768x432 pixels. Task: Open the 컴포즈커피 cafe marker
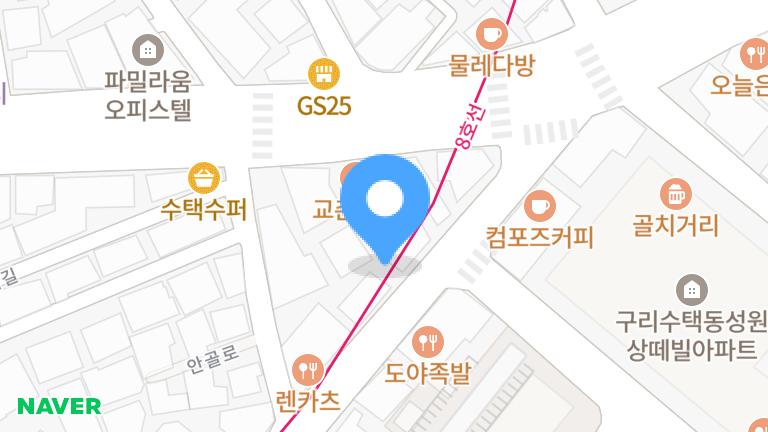540,207
